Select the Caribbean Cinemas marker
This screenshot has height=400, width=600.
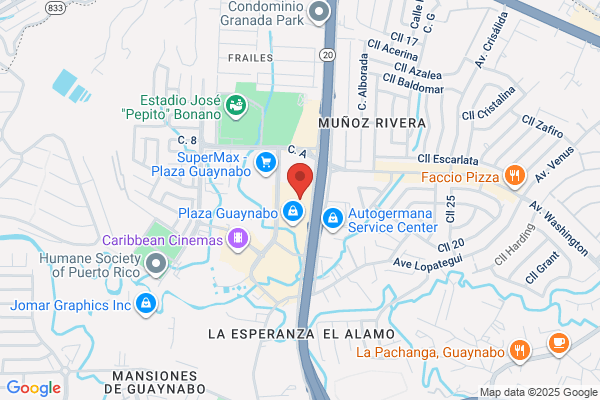point(238,239)
